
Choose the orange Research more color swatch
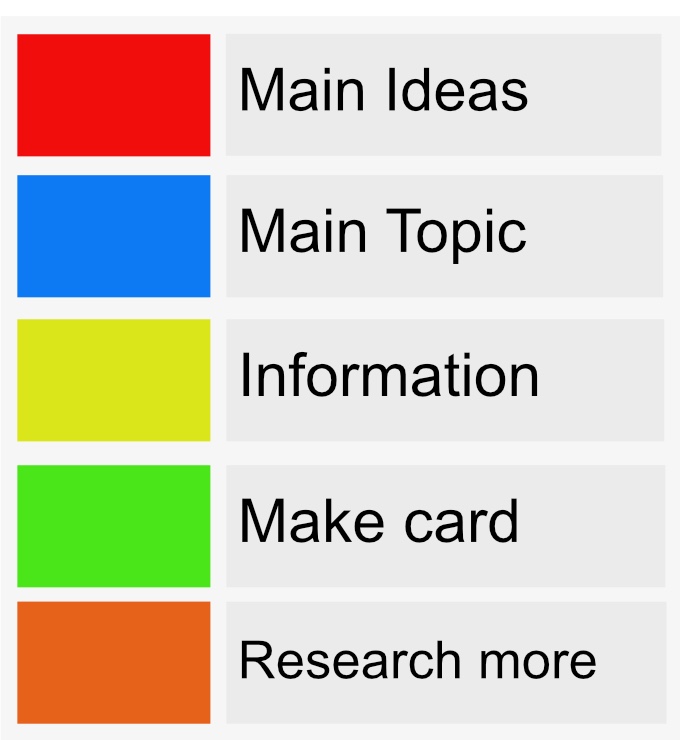click(113, 662)
